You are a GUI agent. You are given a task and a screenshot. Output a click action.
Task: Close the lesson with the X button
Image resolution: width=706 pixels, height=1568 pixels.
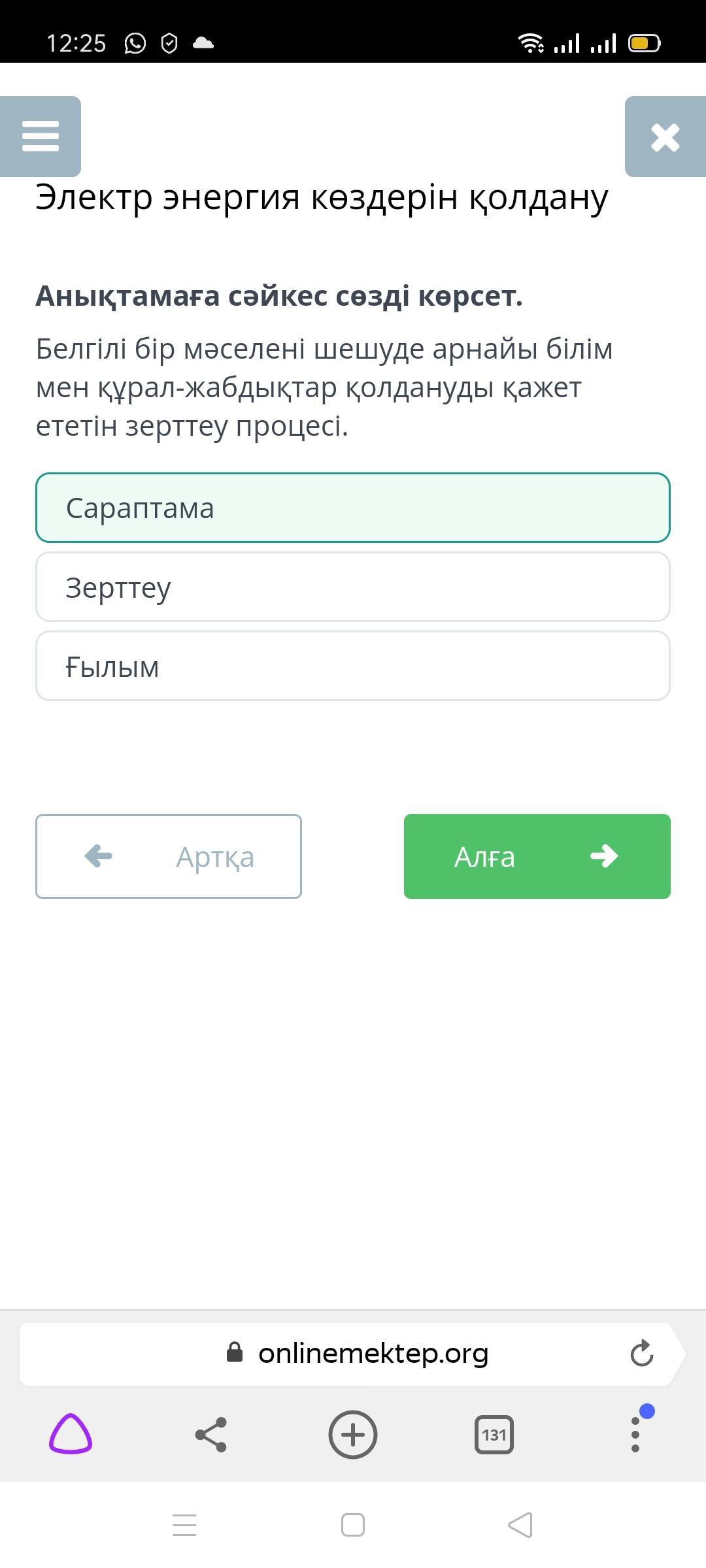665,137
